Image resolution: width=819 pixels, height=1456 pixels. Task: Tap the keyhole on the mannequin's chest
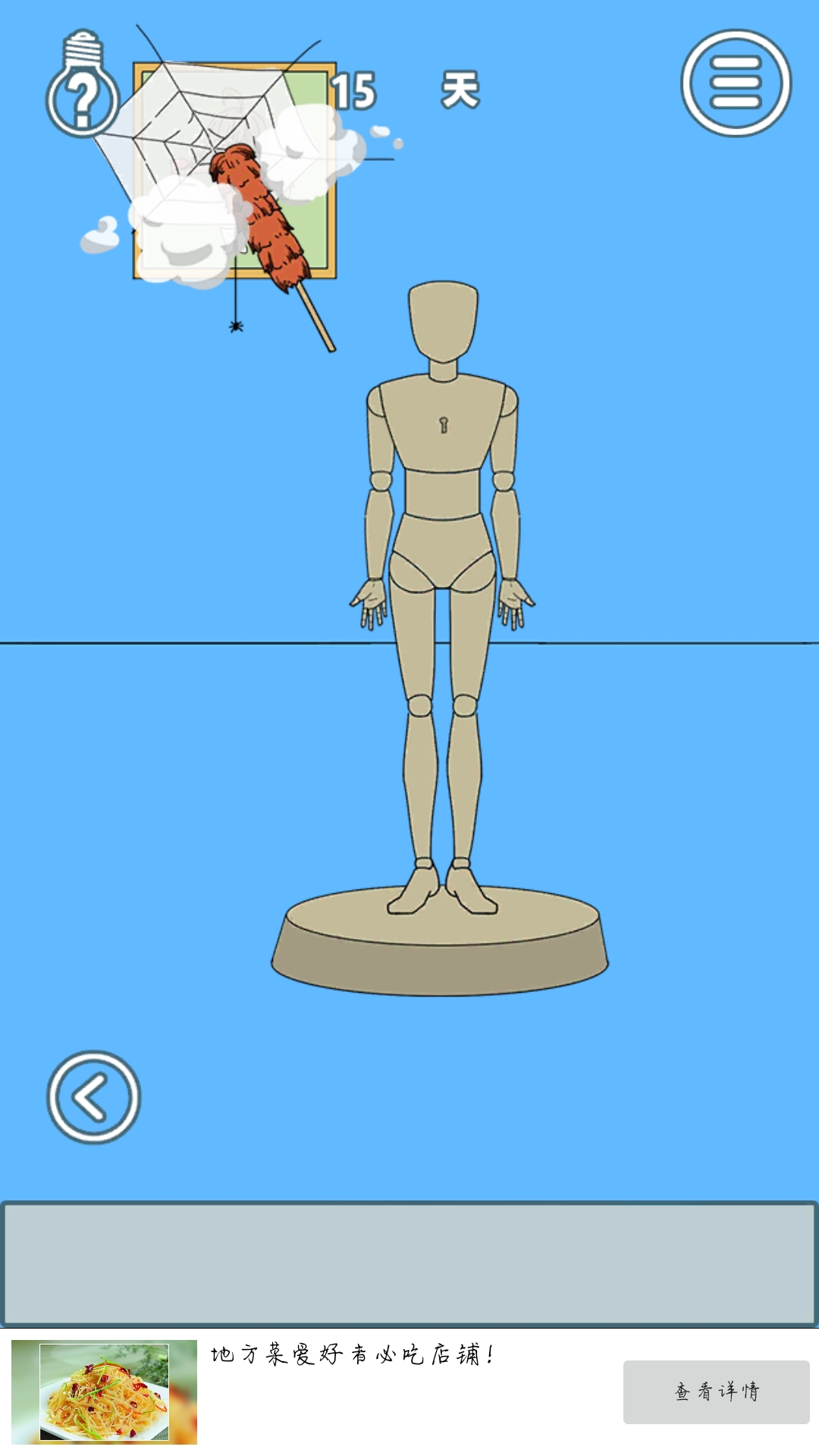[444, 425]
